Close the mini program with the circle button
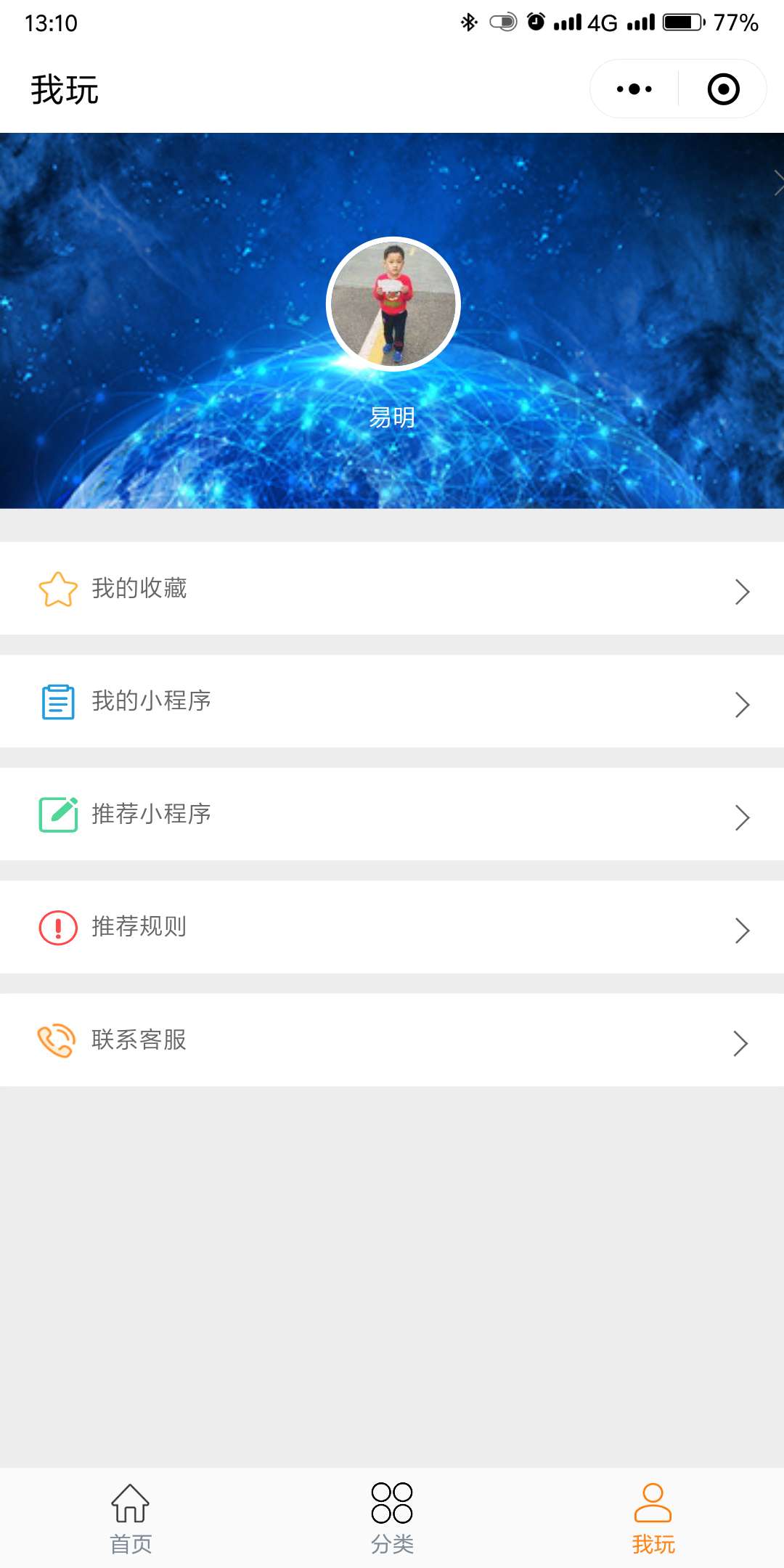Image resolution: width=784 pixels, height=1568 pixels. [723, 89]
